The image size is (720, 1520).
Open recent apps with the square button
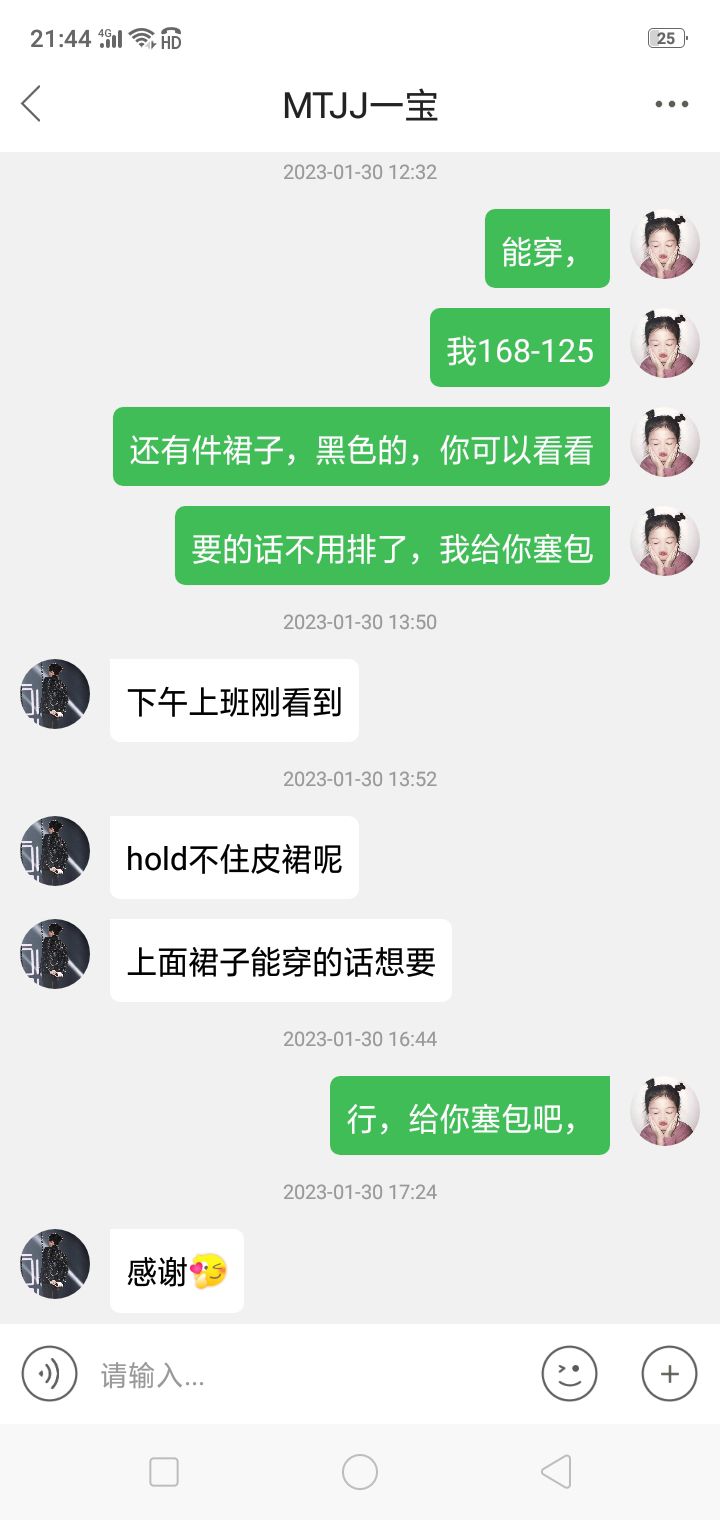tap(164, 1472)
